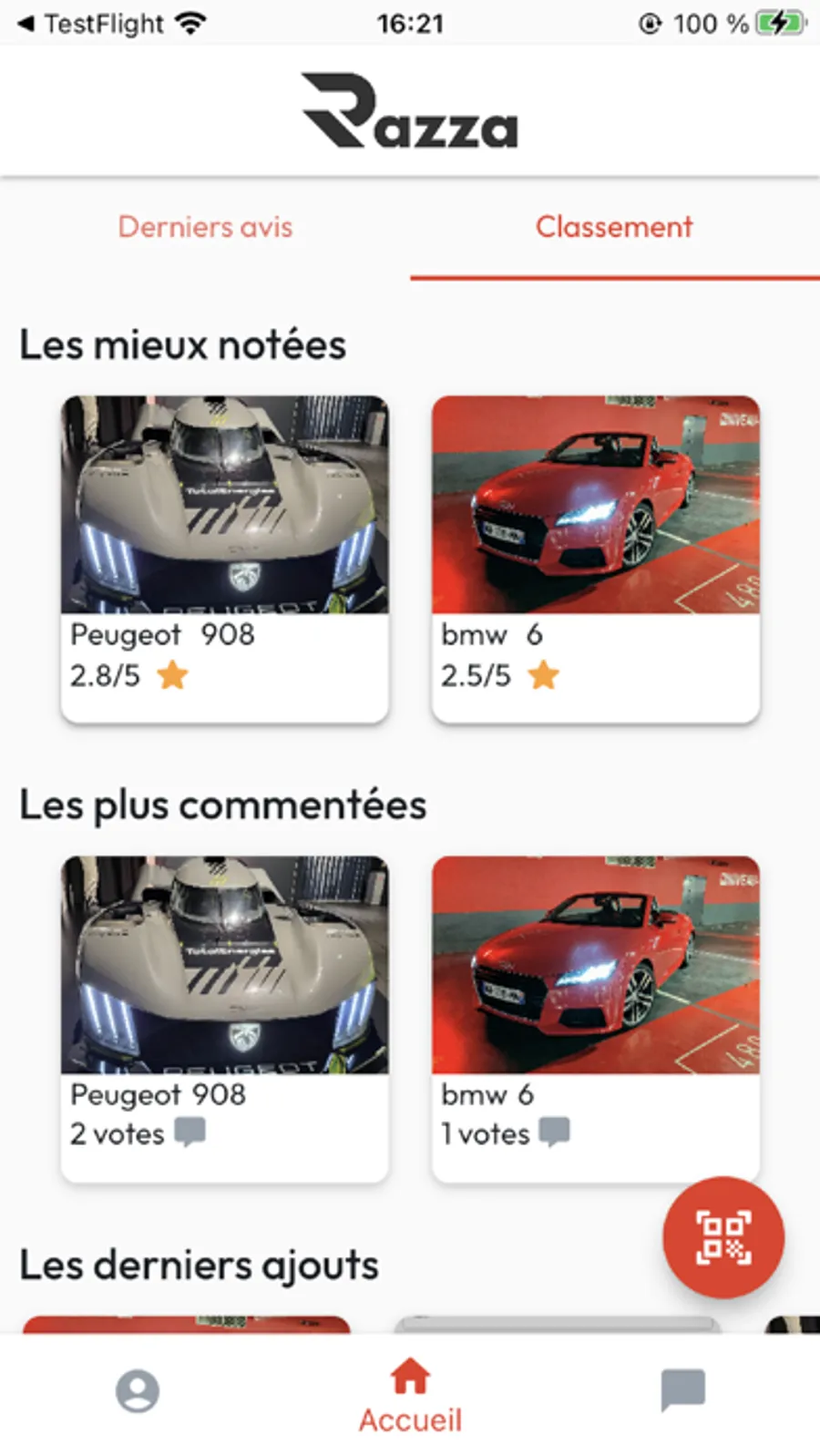
Task: Select the Classement tab
Action: point(614,227)
